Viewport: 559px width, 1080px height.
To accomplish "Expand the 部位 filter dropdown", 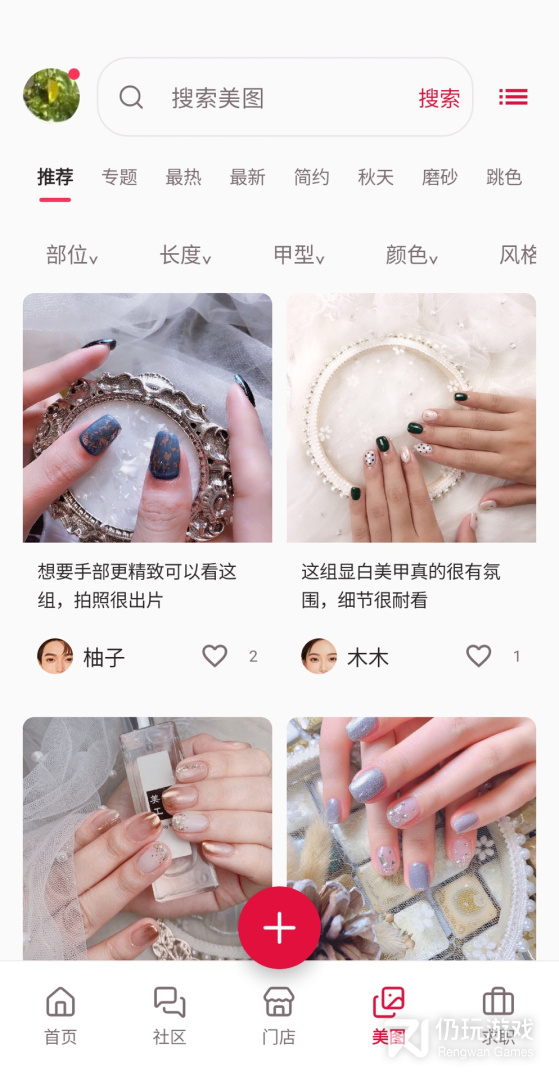I will click(72, 256).
